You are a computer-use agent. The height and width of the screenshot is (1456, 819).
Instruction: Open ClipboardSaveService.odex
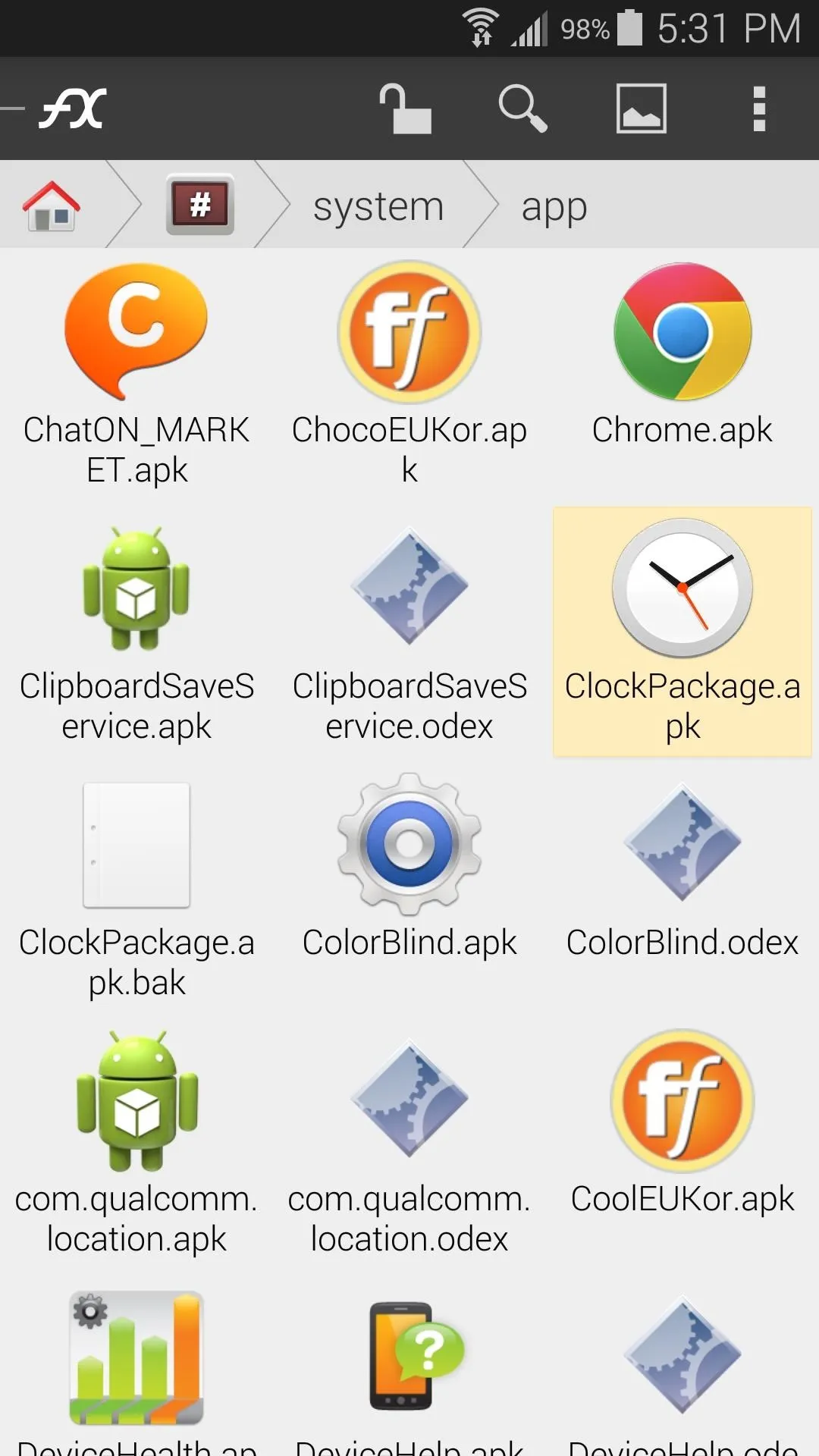(409, 633)
